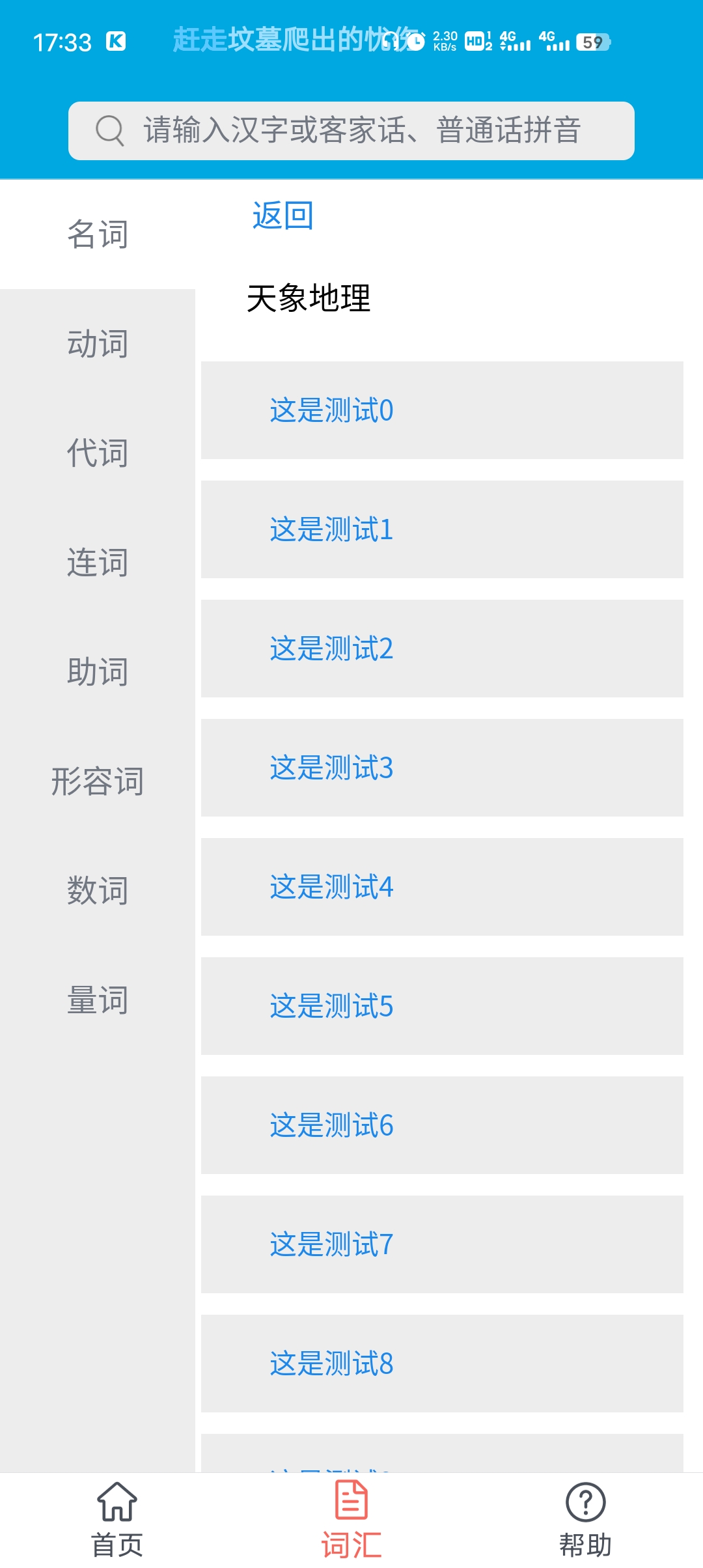
Task: Open the entry 这是测试7
Action: [x=441, y=1244]
